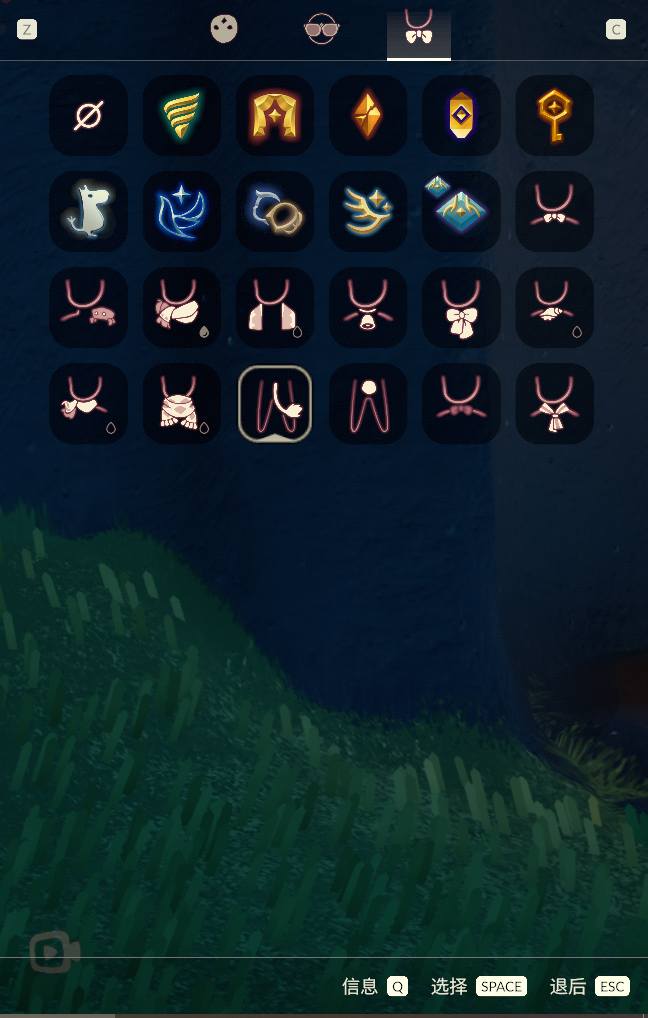Equip the blue bird wing pendant
Screen dimensions: 648x1018
(x=181, y=211)
